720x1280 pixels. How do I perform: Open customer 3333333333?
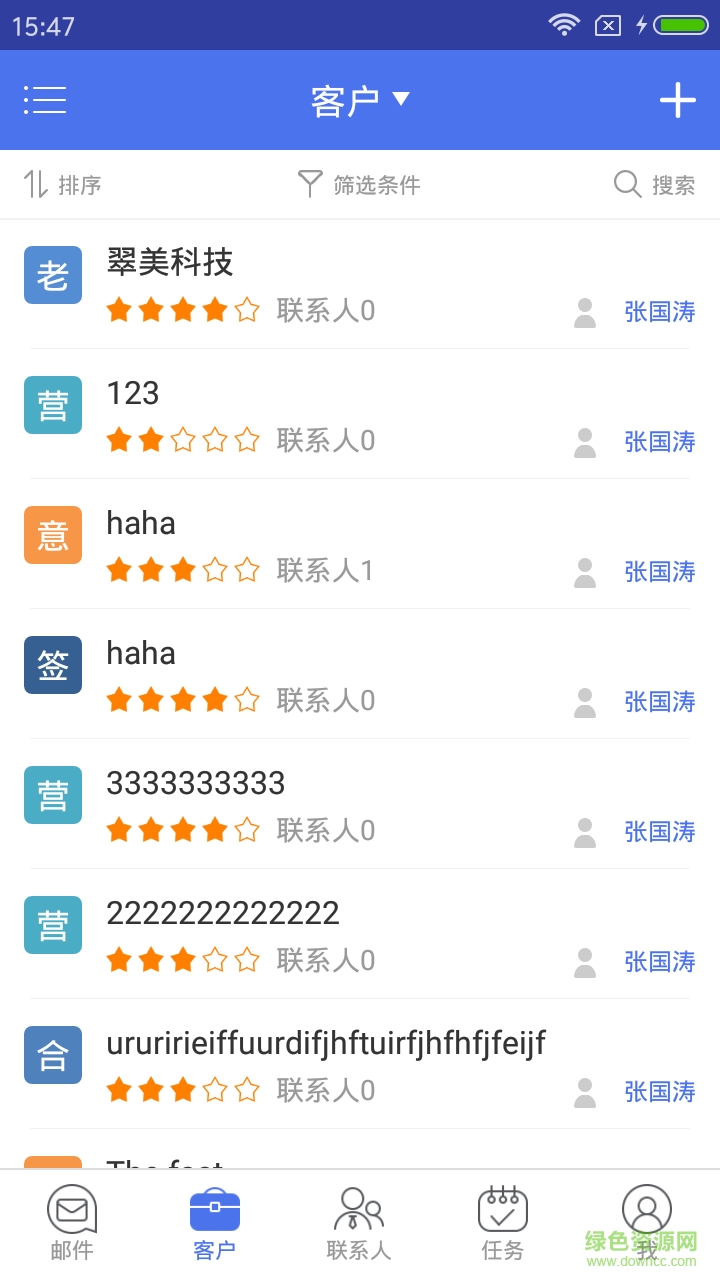point(196,783)
